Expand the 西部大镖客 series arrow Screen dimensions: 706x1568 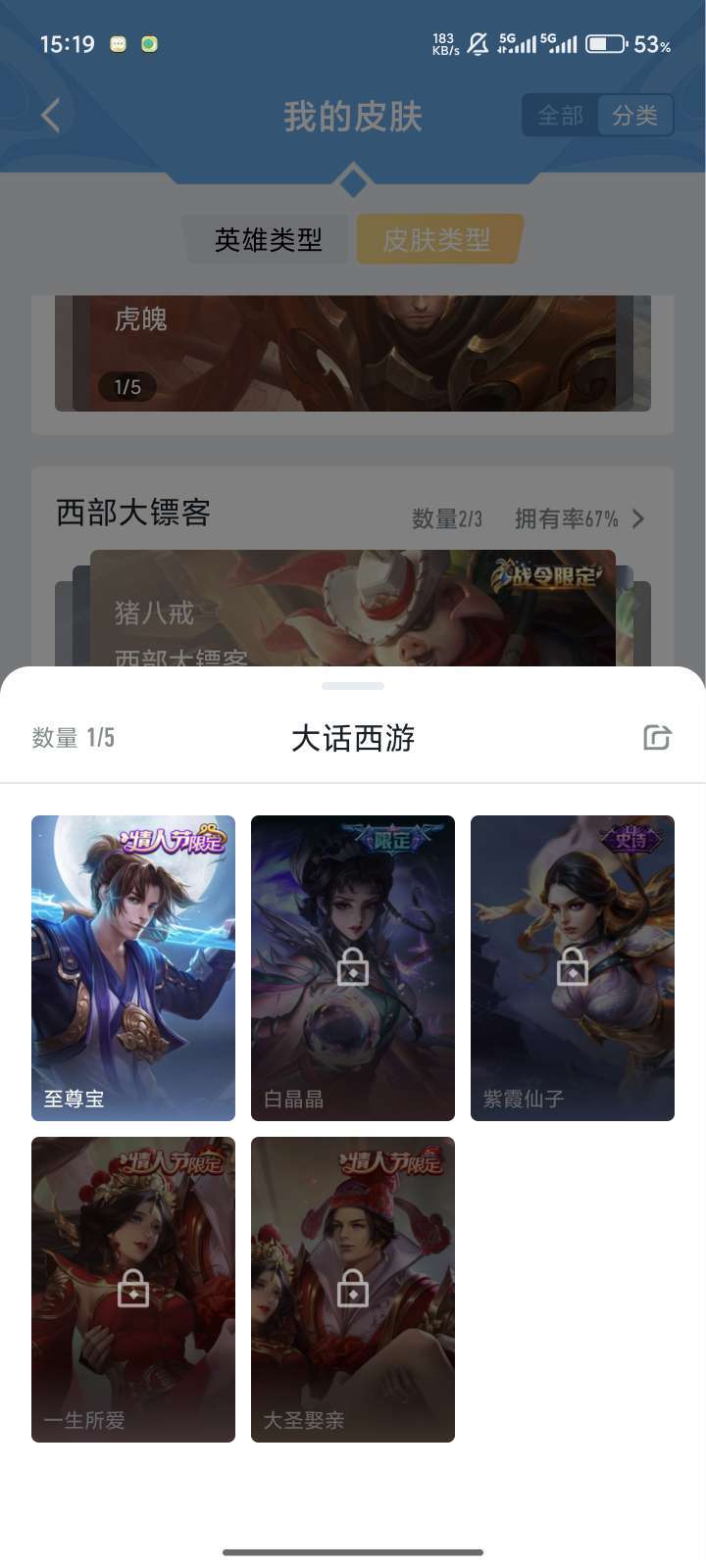(638, 518)
